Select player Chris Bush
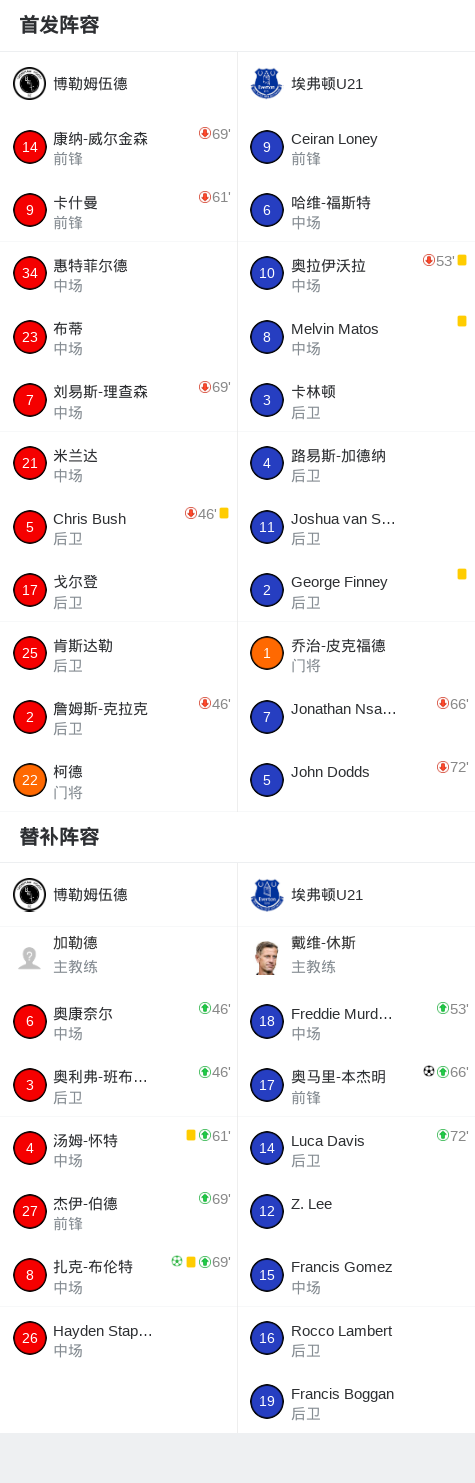475x1483 pixels. pos(118,526)
